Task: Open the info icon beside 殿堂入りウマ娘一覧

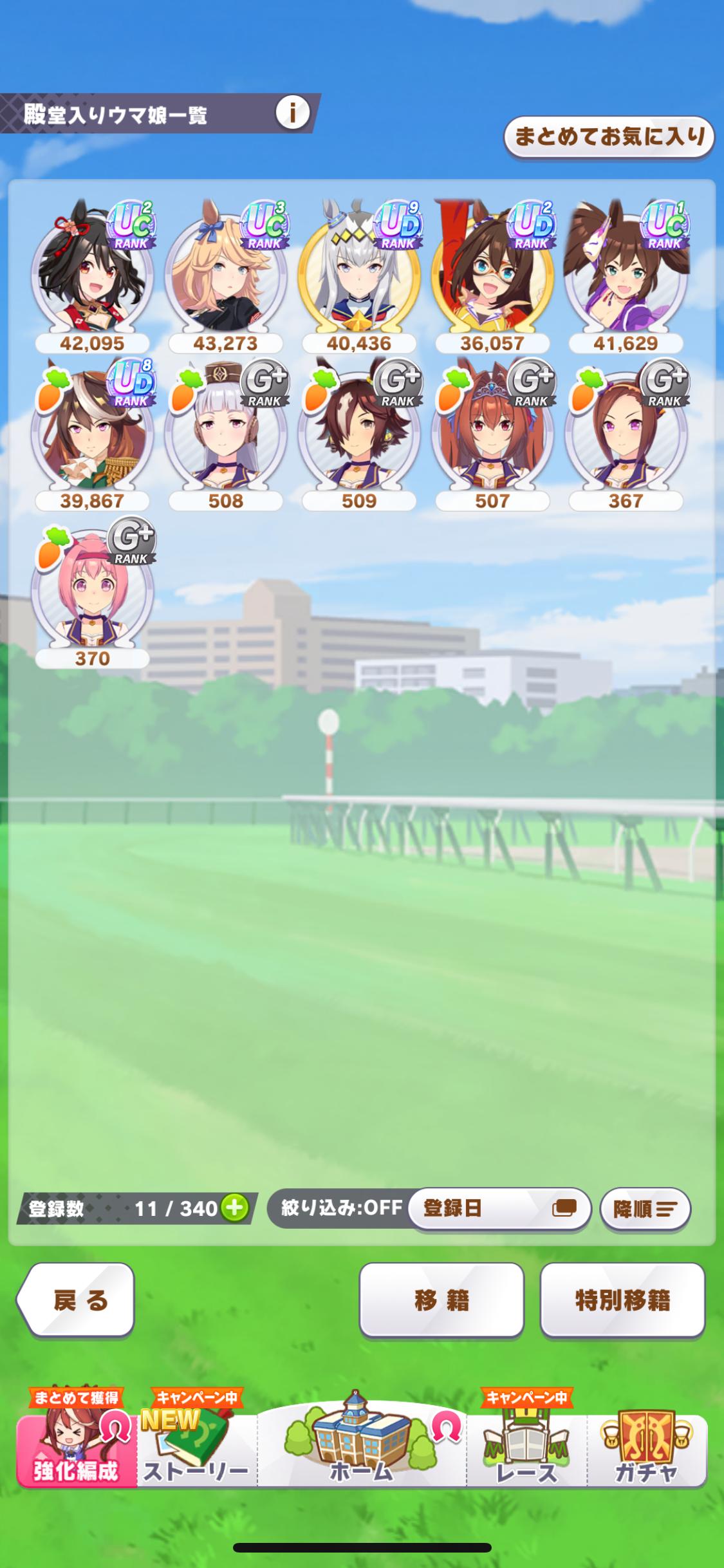Action: coord(292,113)
